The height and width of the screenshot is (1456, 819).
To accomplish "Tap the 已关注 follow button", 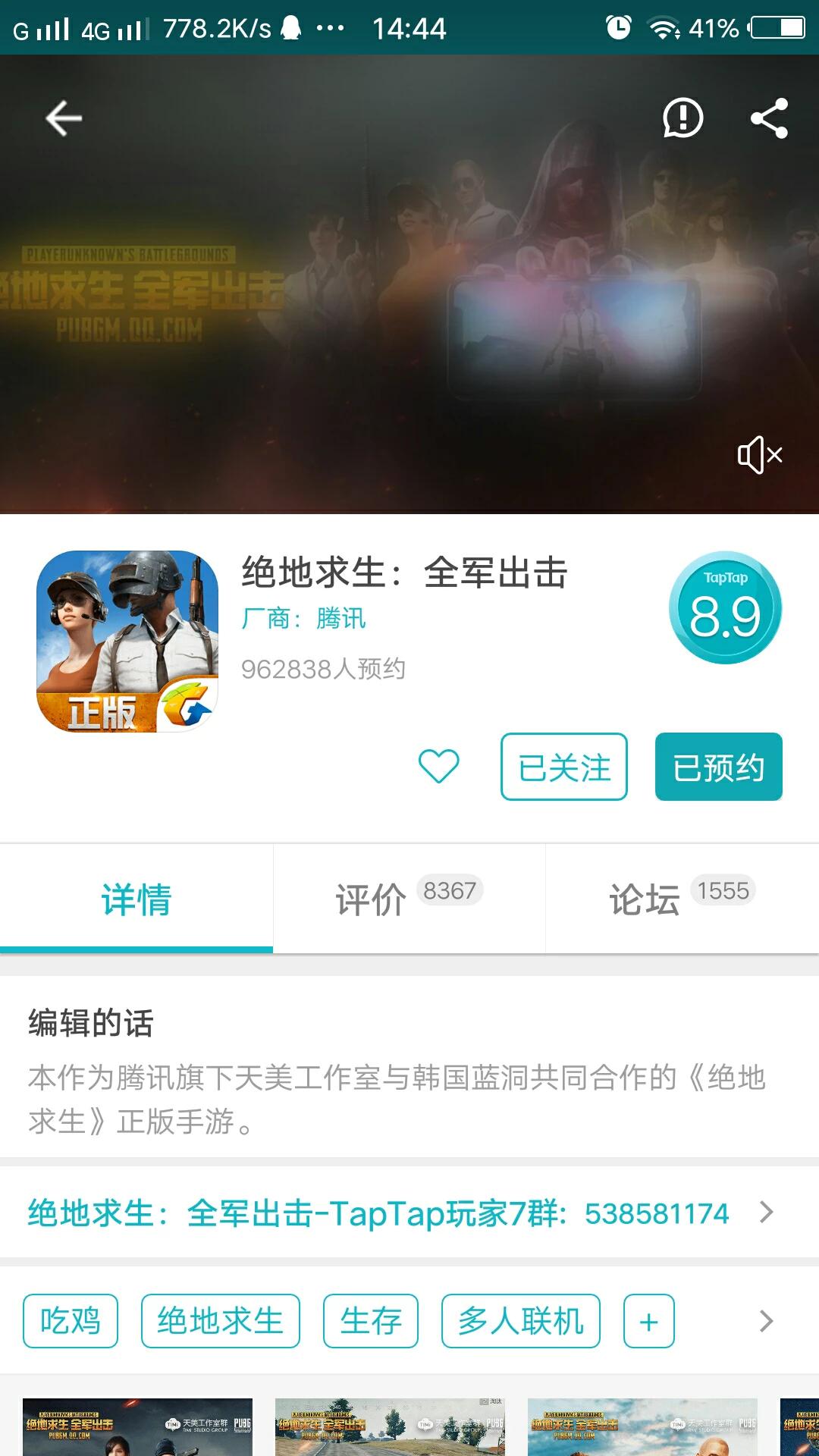I will tap(564, 767).
